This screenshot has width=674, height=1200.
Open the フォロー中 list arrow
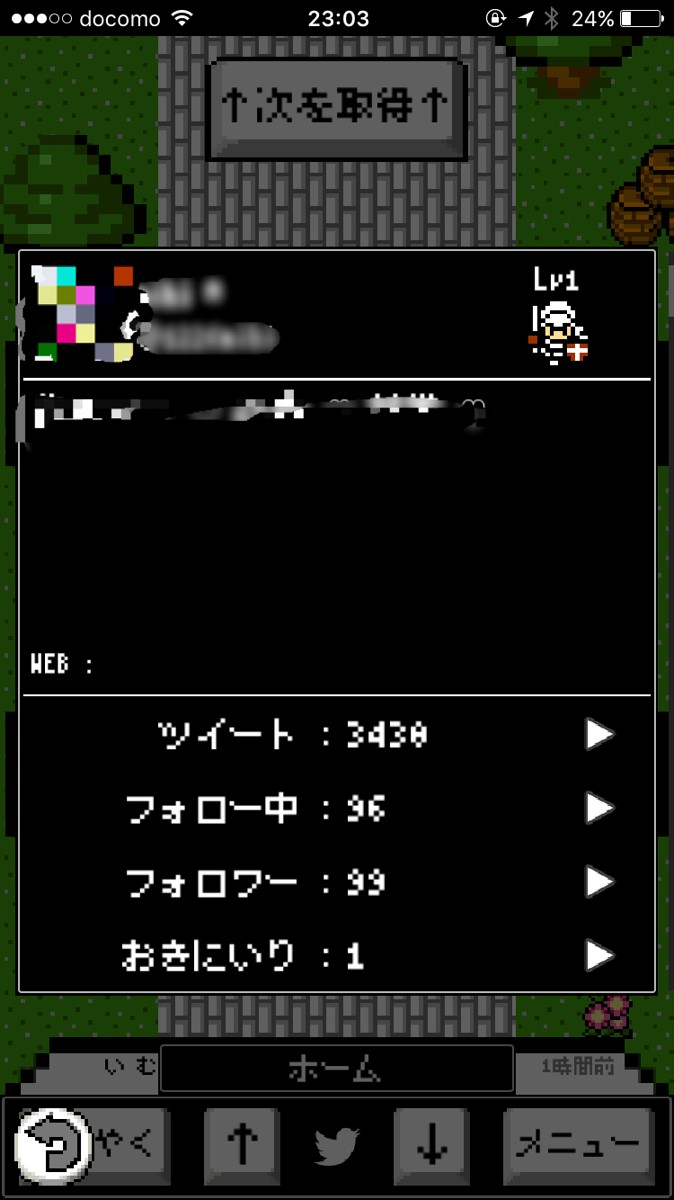(599, 808)
